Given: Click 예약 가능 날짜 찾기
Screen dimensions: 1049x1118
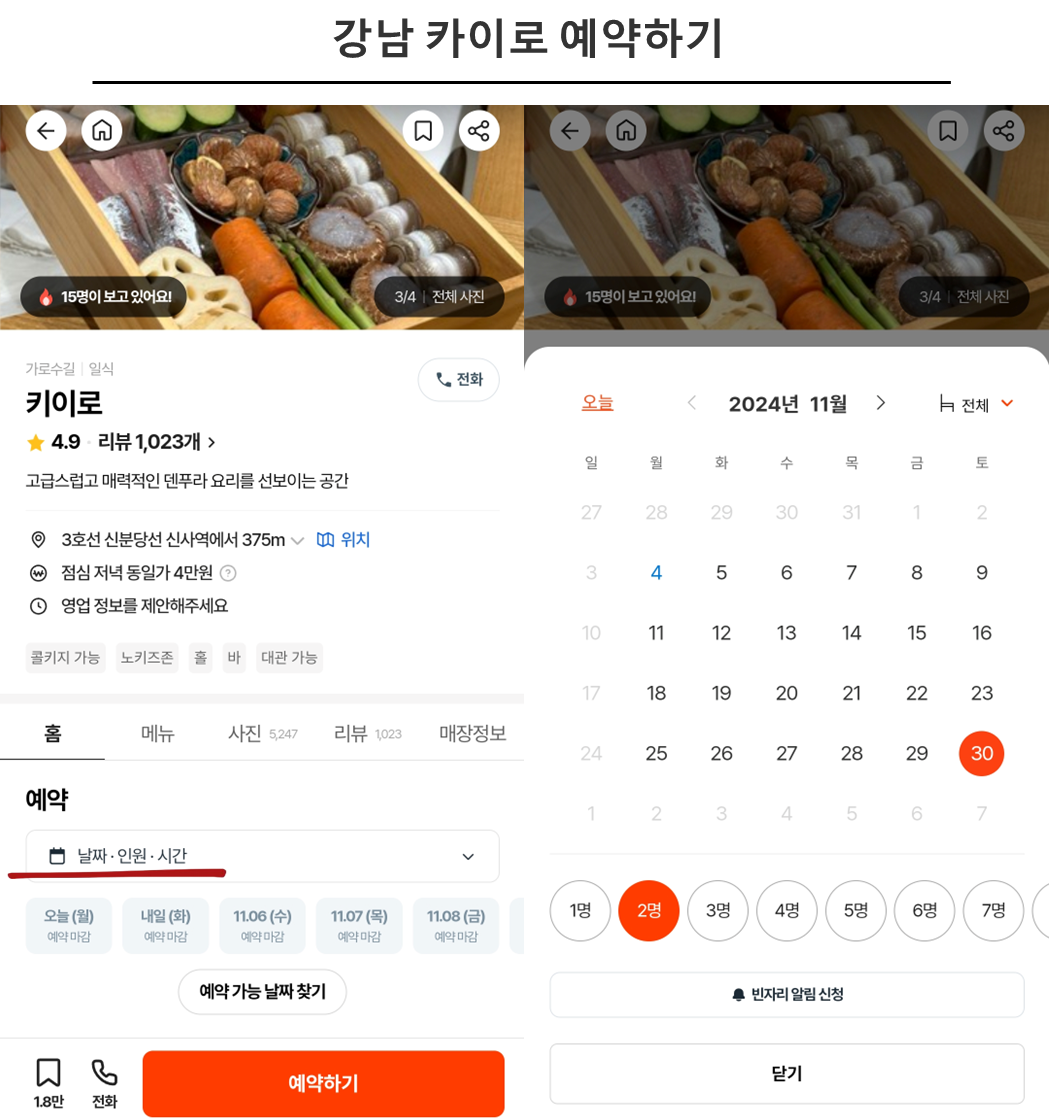Looking at the screenshot, I should click(x=262, y=992).
